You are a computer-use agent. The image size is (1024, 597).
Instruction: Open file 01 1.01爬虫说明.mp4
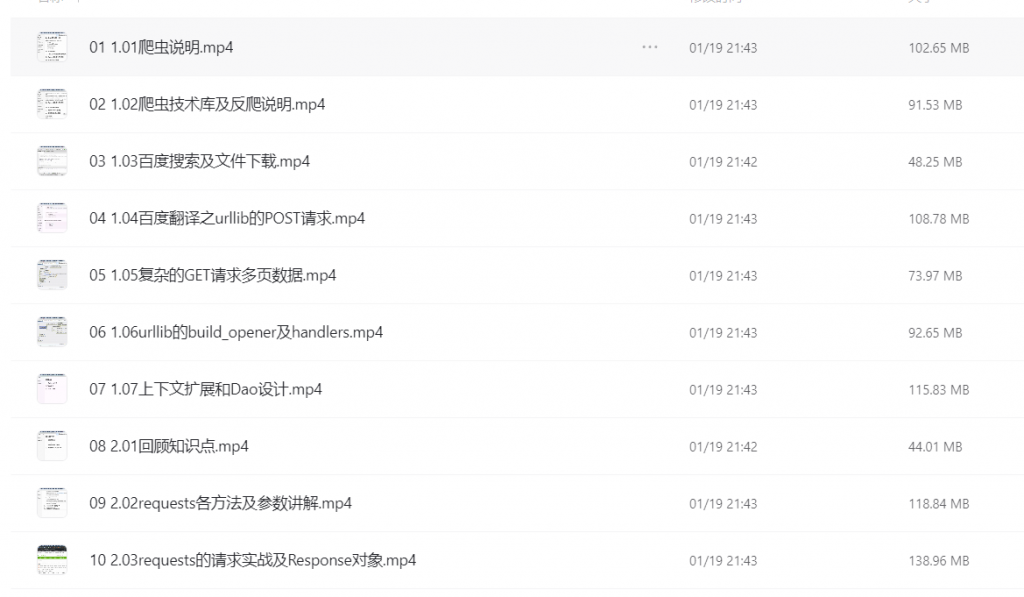click(x=161, y=47)
